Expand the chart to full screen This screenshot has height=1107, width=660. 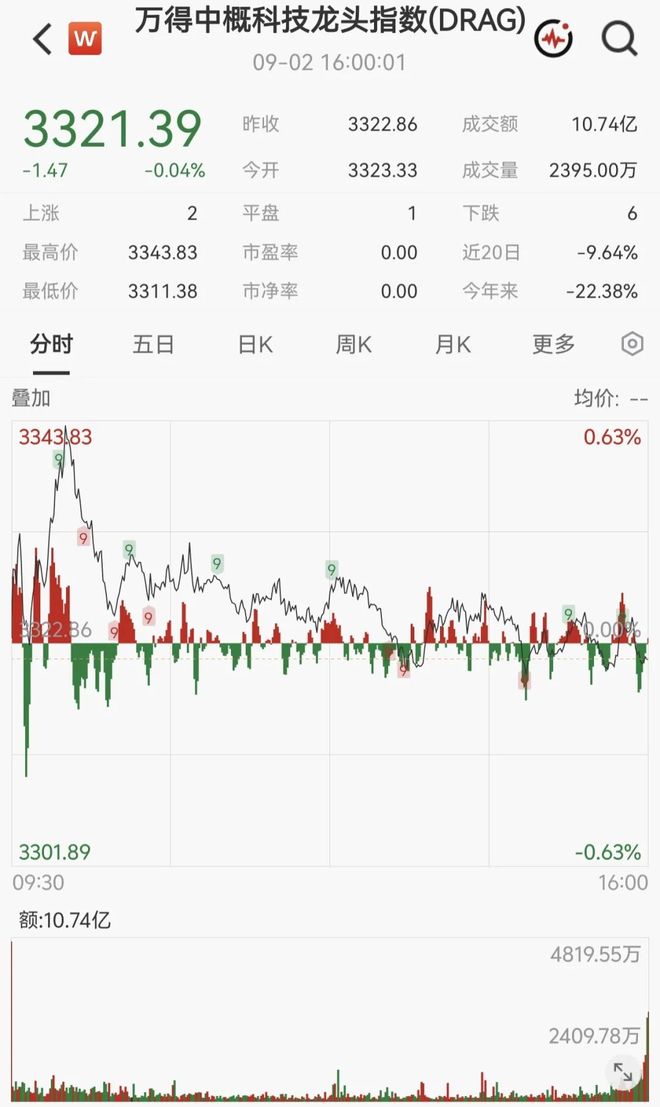coord(623,1072)
